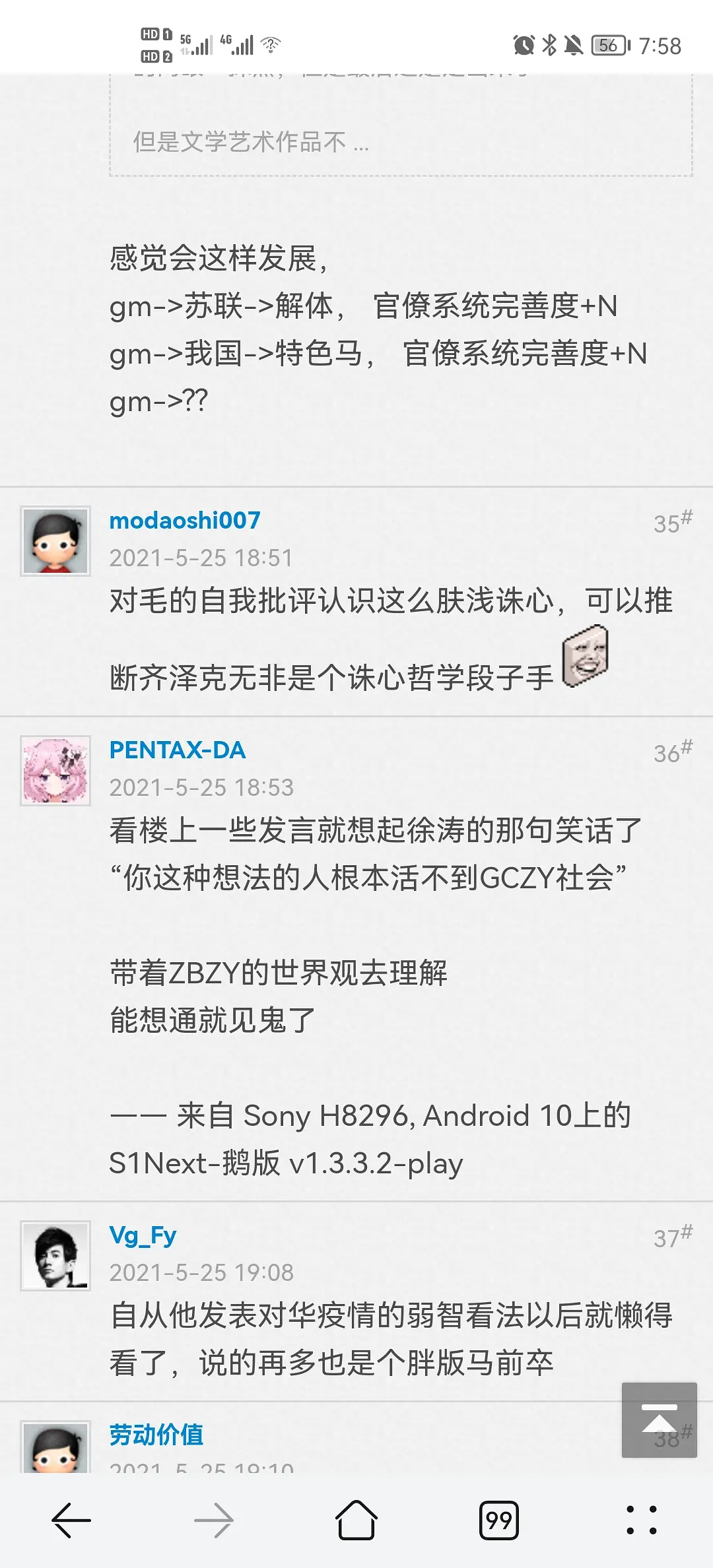The width and height of the screenshot is (713, 1568).
Task: Open 劳动价值's user profile
Action: pos(156,1435)
